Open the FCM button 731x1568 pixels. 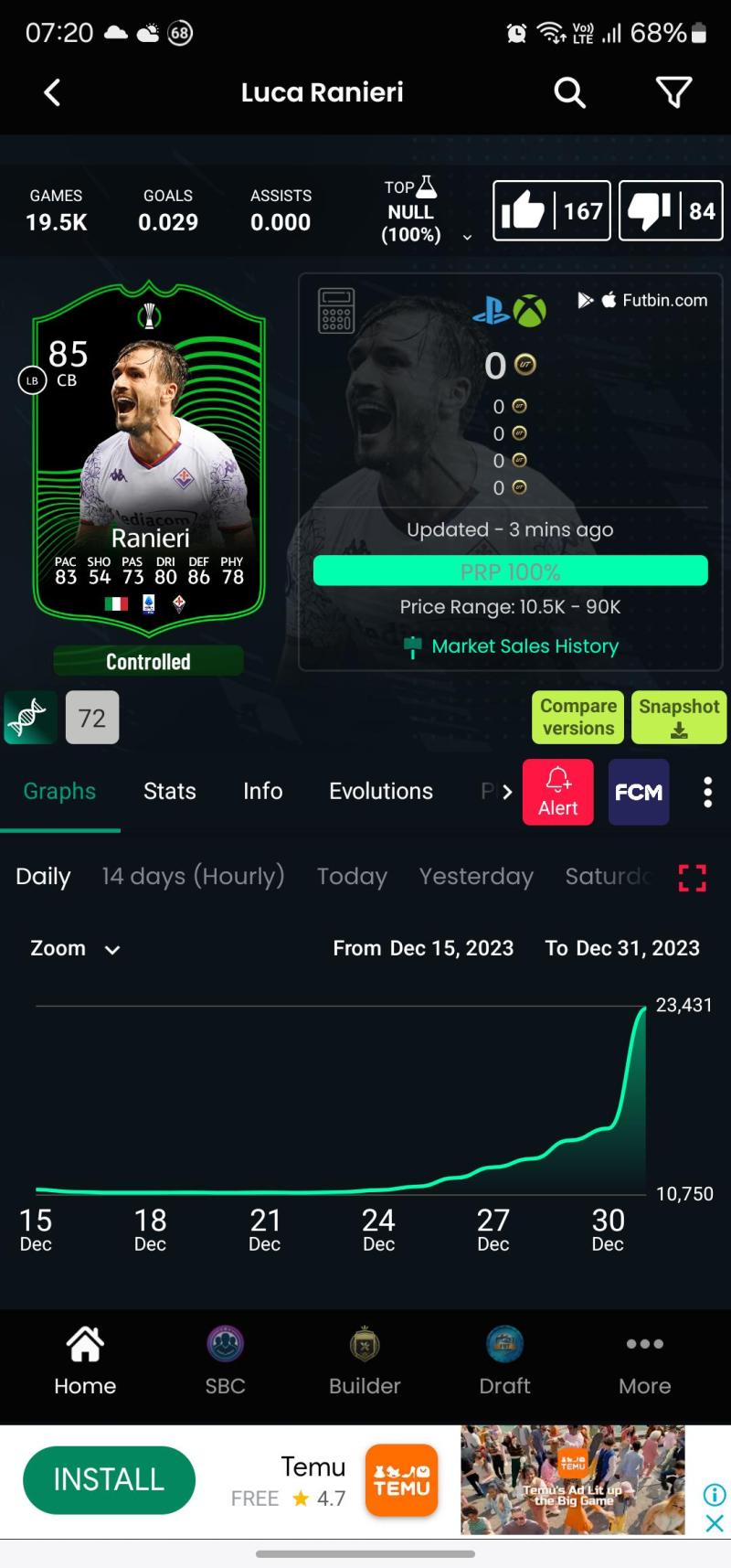click(x=638, y=792)
